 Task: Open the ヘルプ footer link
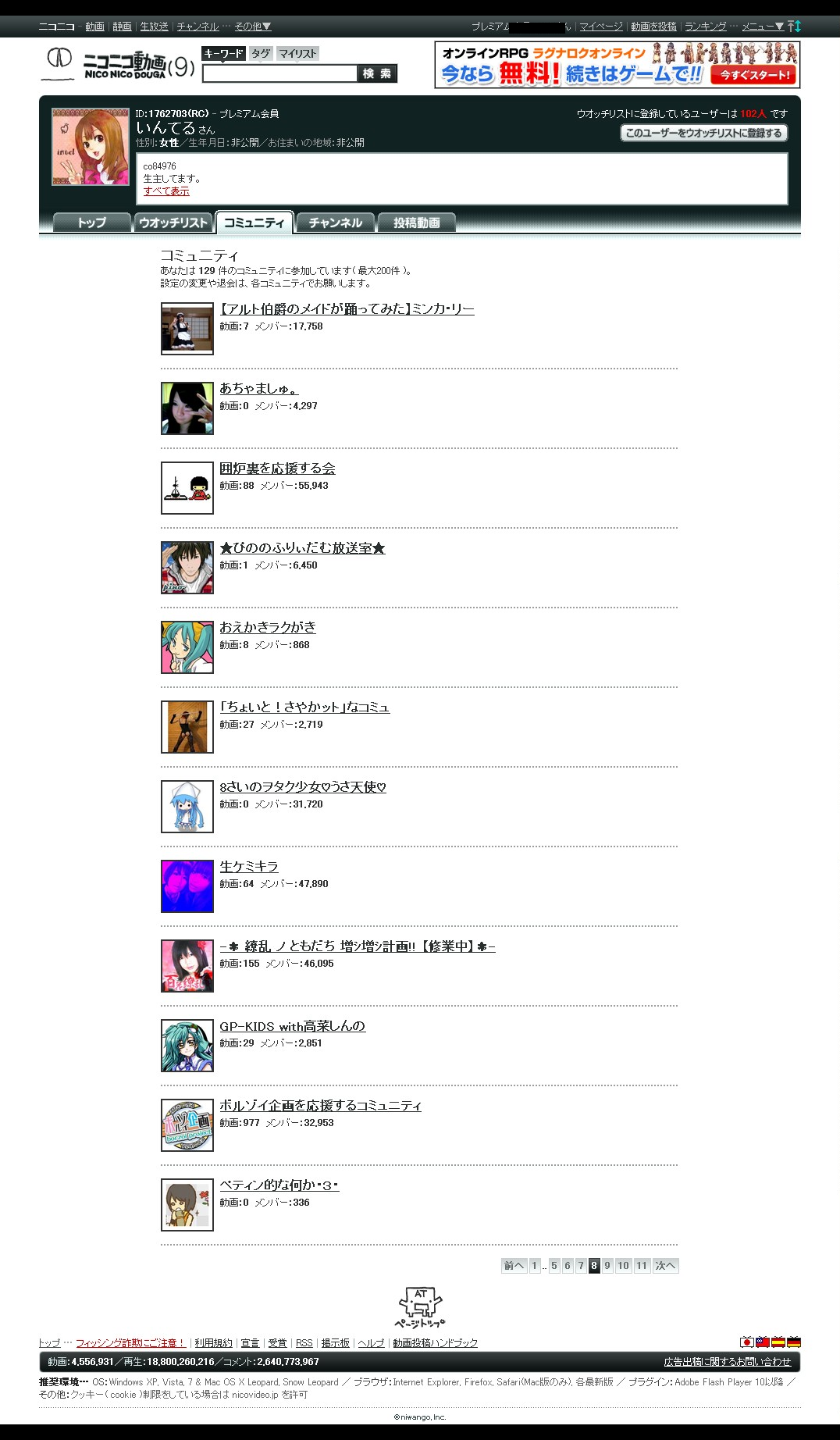point(371,1343)
